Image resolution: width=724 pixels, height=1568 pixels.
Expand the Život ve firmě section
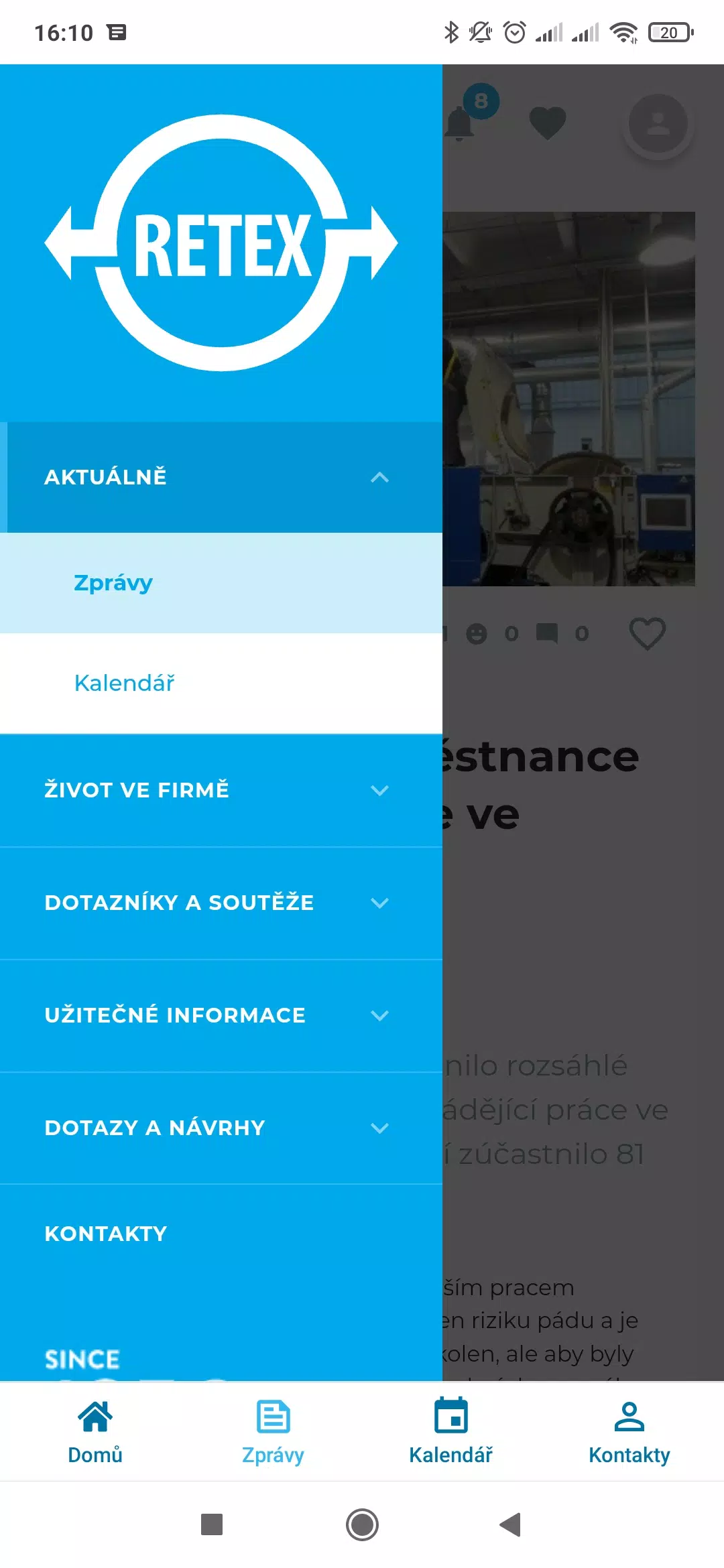point(379,791)
